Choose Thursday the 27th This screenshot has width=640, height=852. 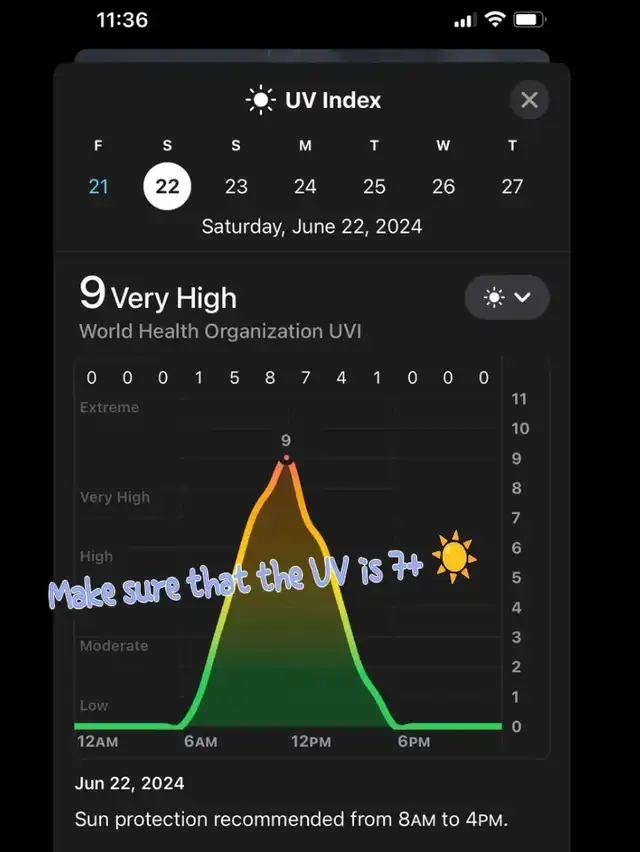512,186
